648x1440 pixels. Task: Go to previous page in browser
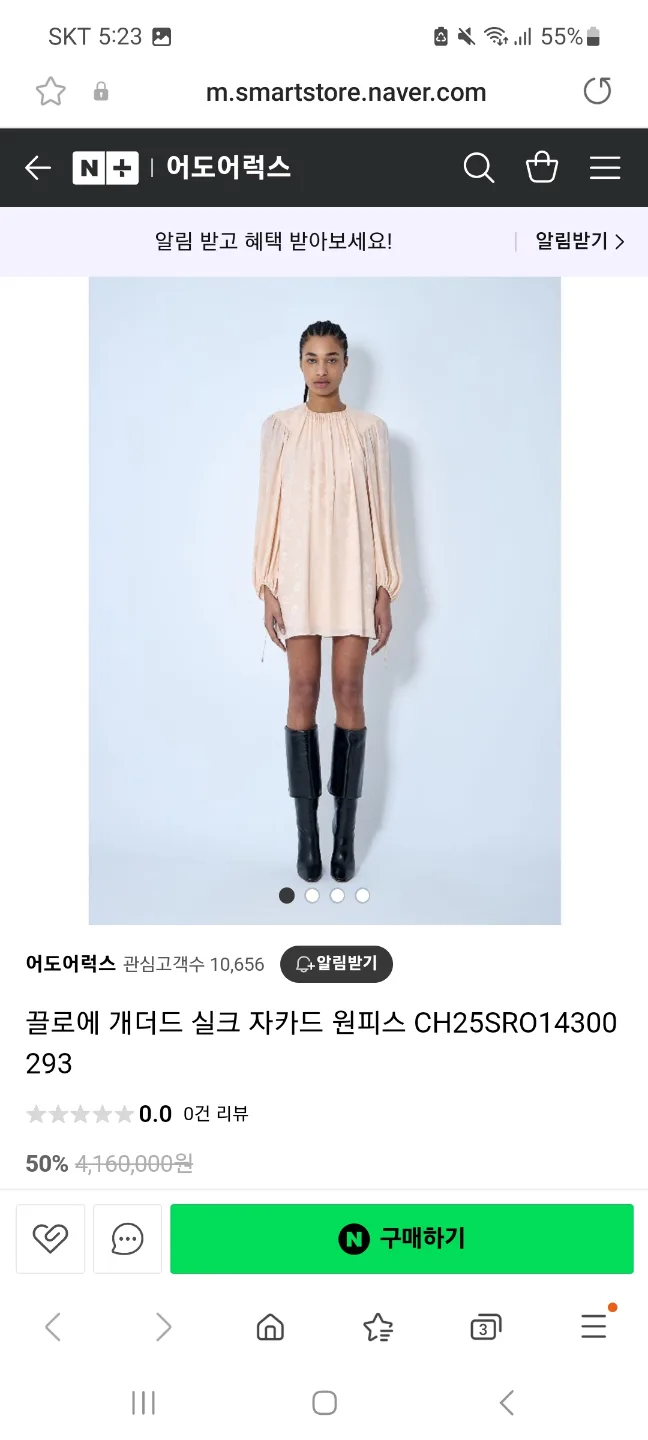coord(53,1327)
